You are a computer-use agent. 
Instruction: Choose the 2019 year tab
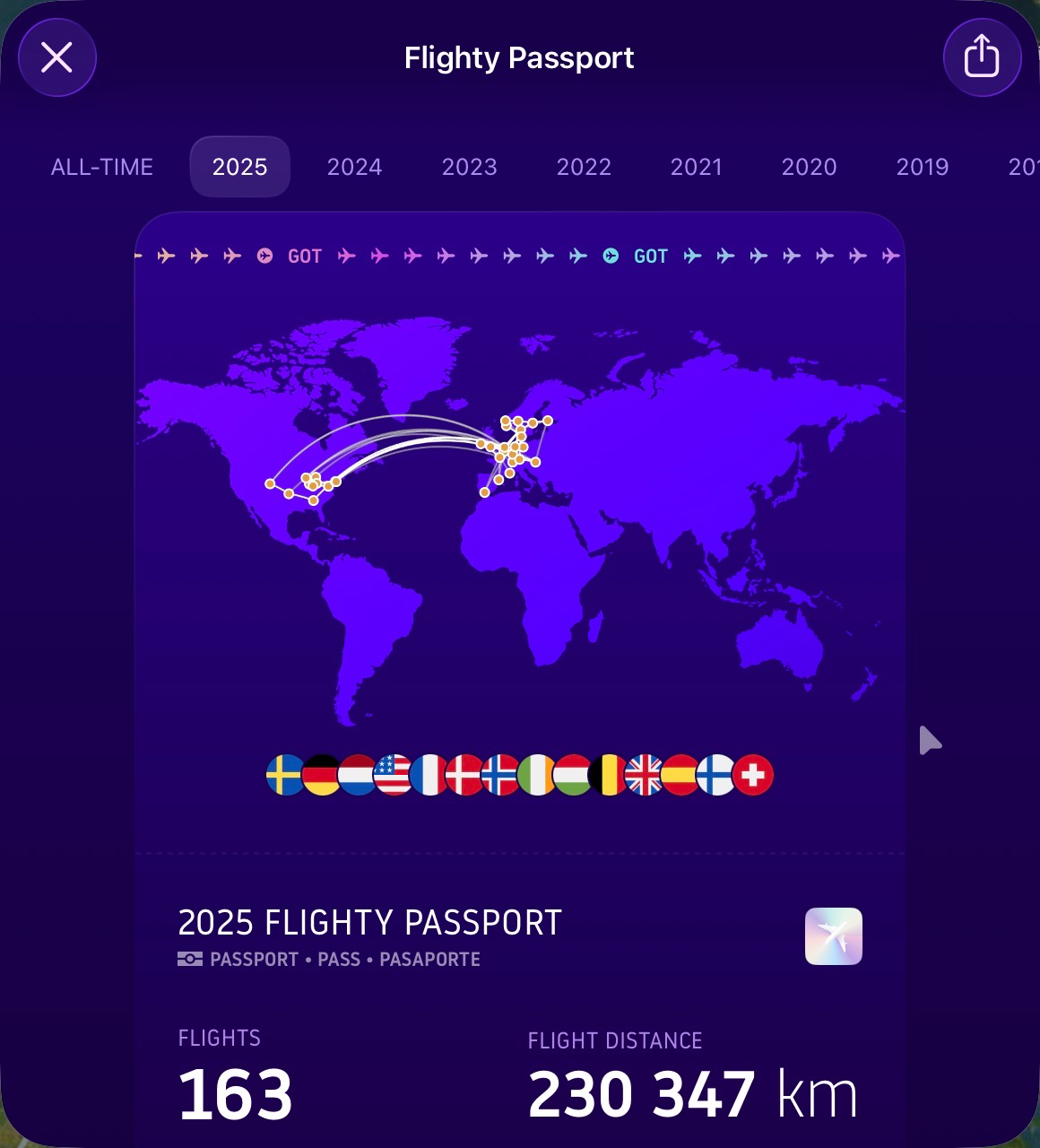coord(923,167)
